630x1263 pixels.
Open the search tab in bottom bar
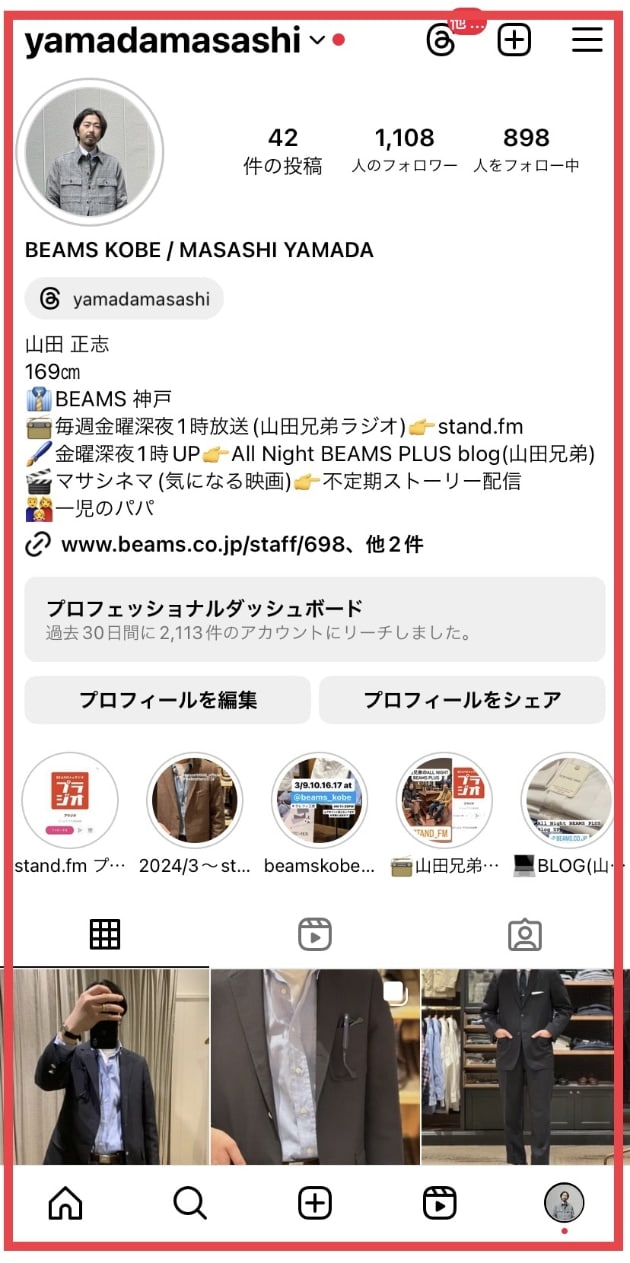tap(190, 1203)
